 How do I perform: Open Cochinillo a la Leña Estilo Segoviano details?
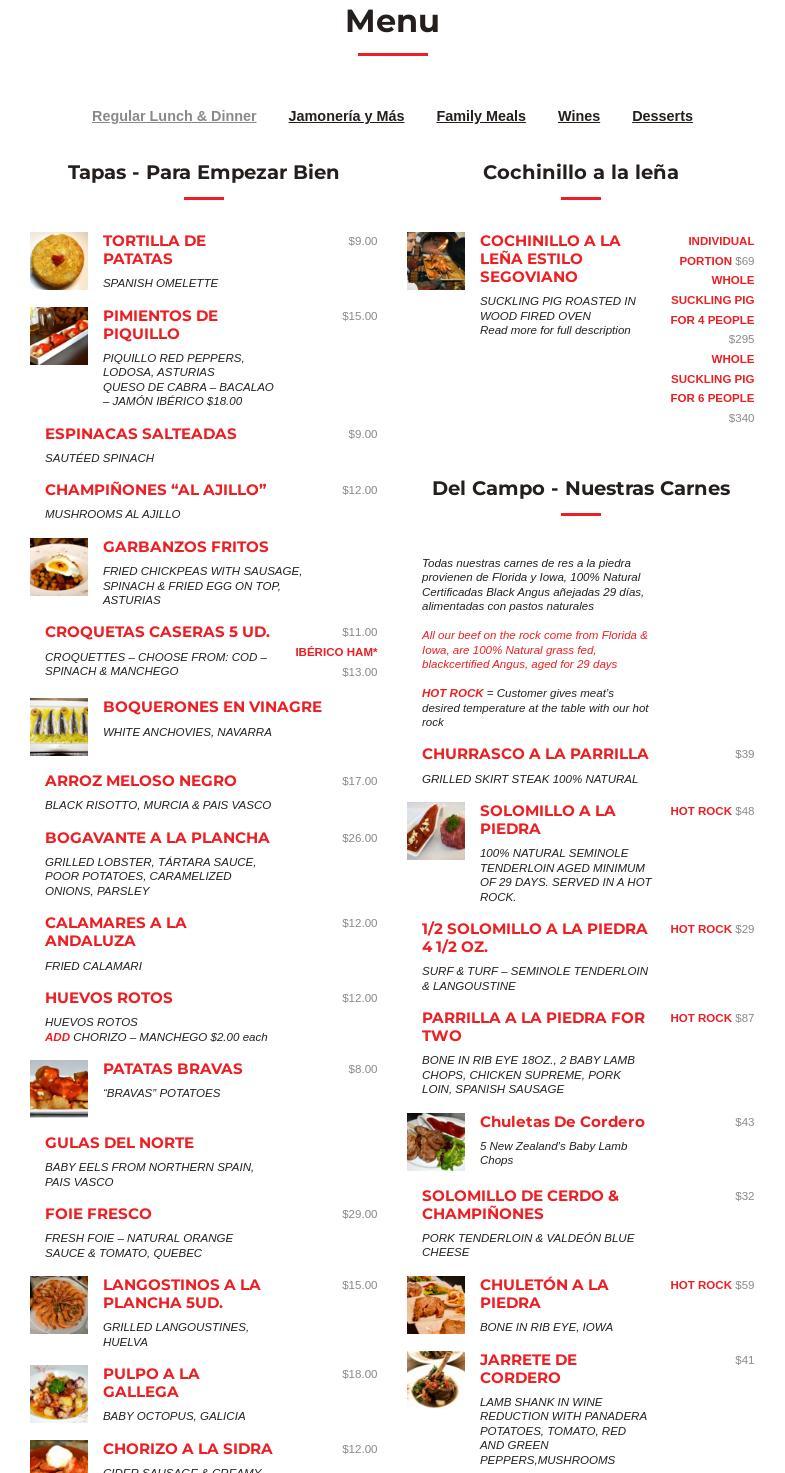(549, 259)
